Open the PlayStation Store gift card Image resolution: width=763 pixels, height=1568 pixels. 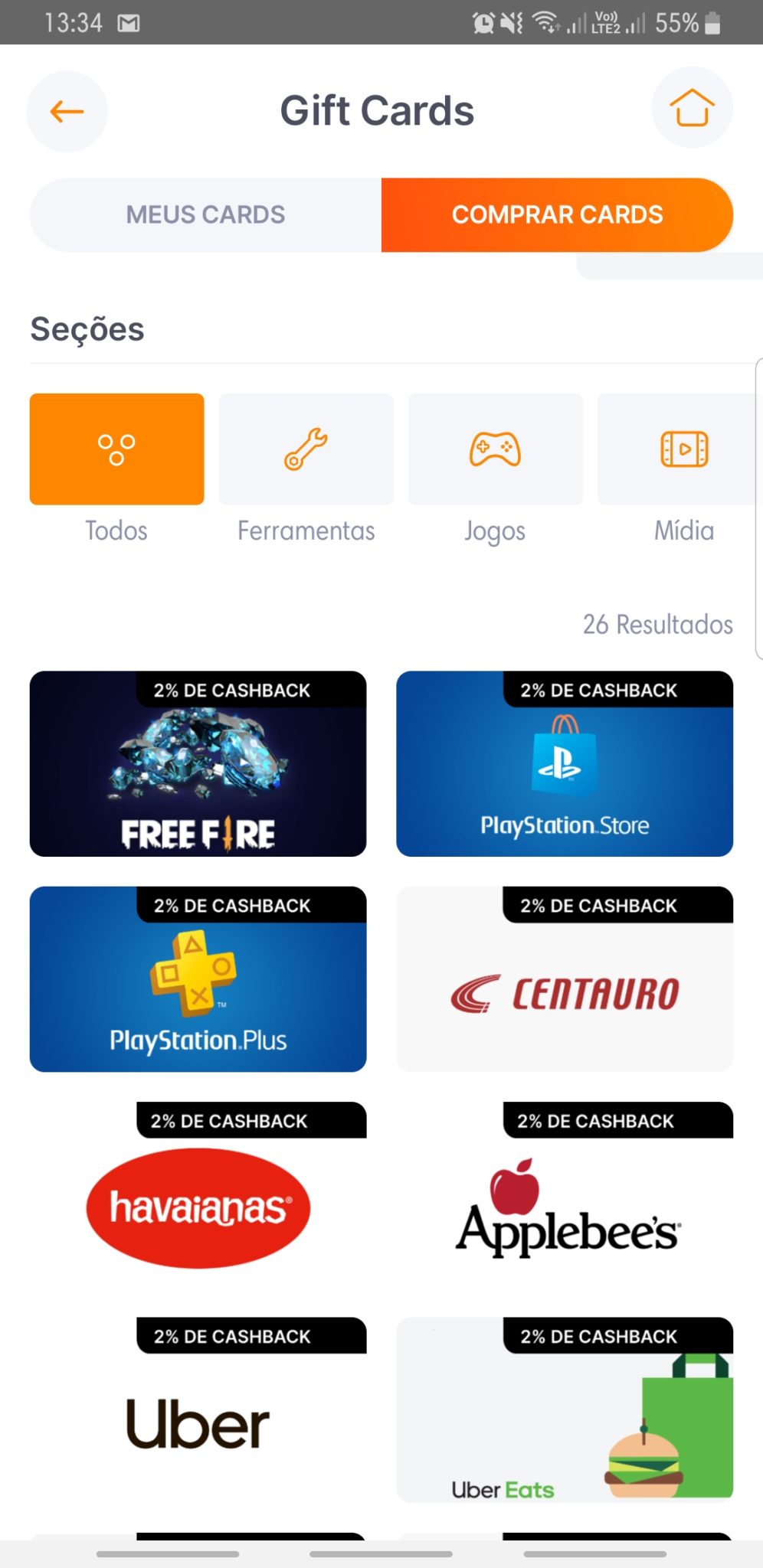[565, 764]
